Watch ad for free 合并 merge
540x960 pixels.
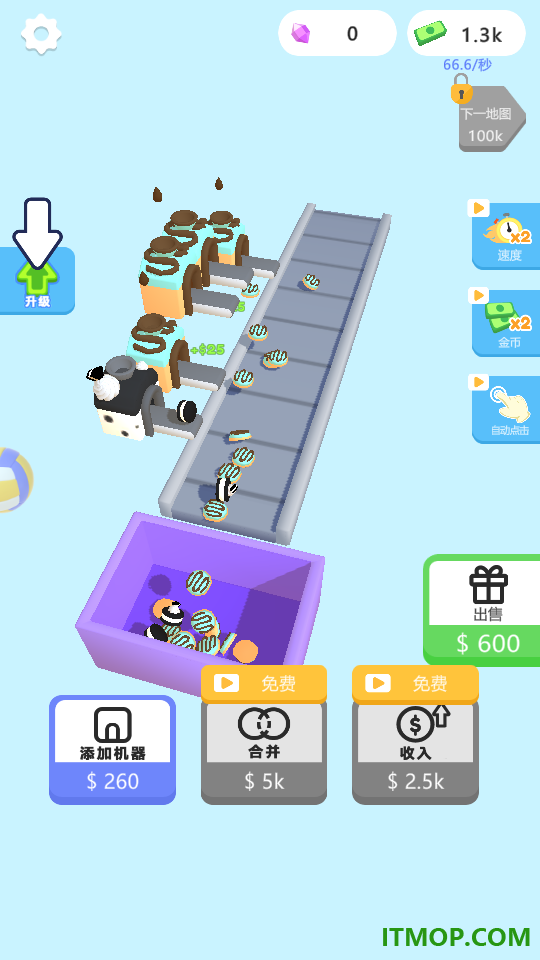264,684
